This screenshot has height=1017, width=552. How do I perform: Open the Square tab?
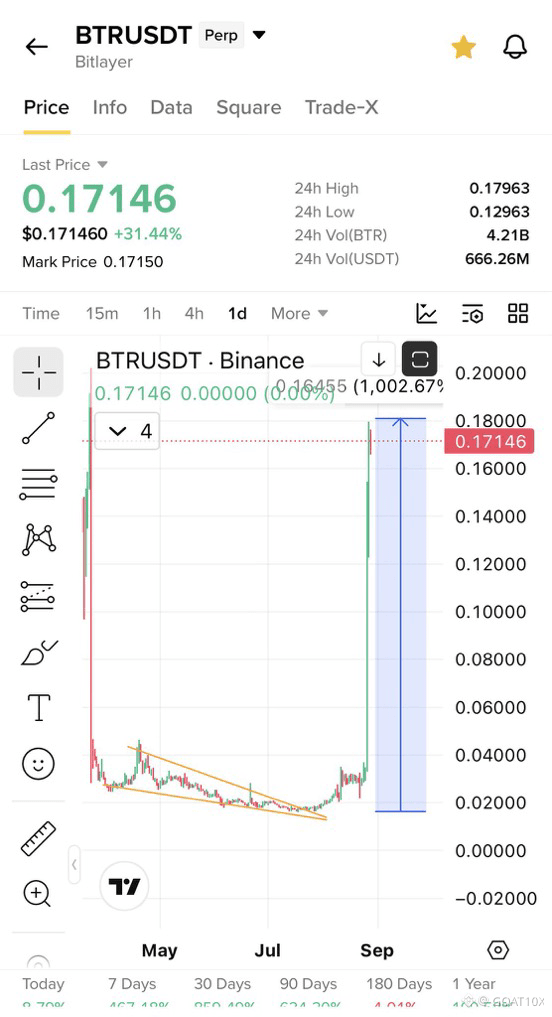(x=248, y=108)
